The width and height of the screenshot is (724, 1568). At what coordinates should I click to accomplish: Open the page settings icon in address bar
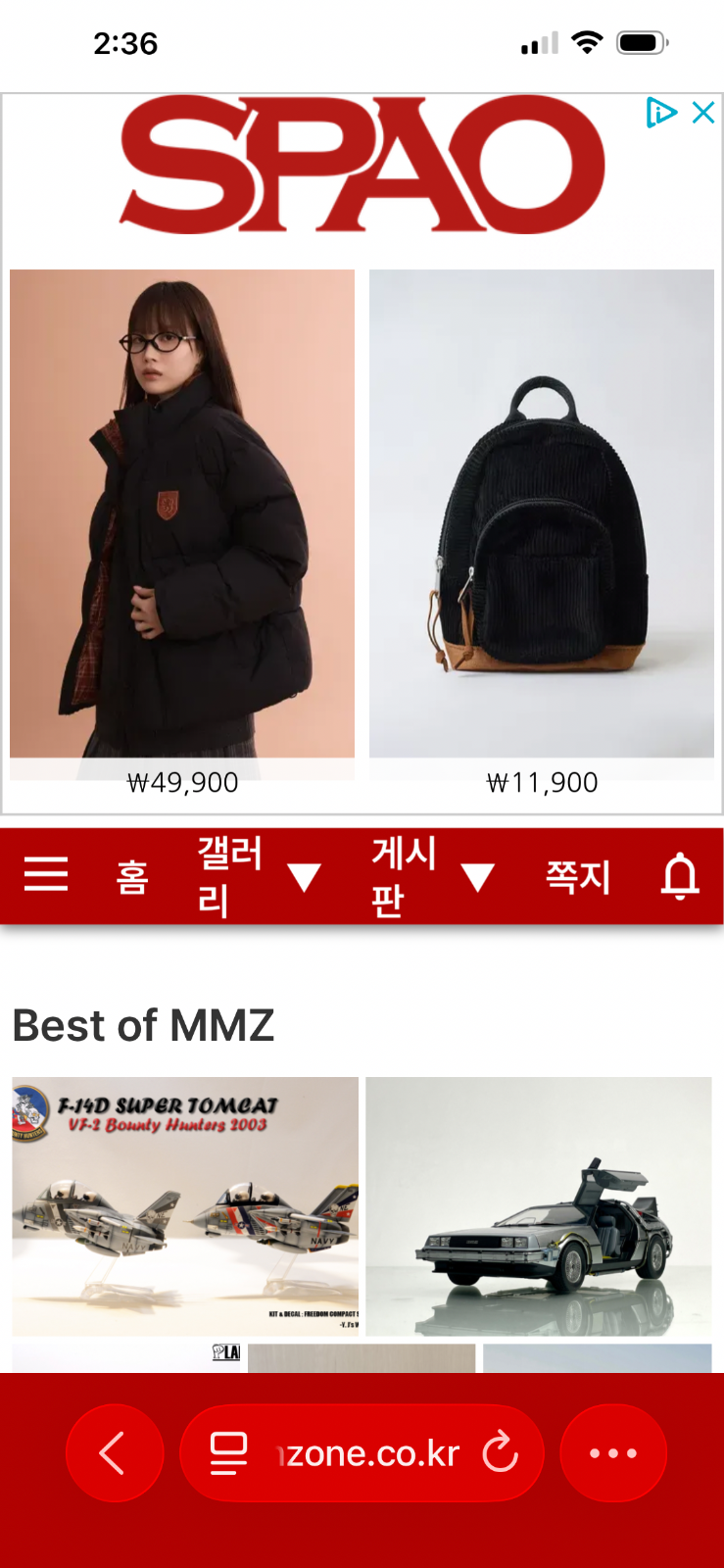229,1452
